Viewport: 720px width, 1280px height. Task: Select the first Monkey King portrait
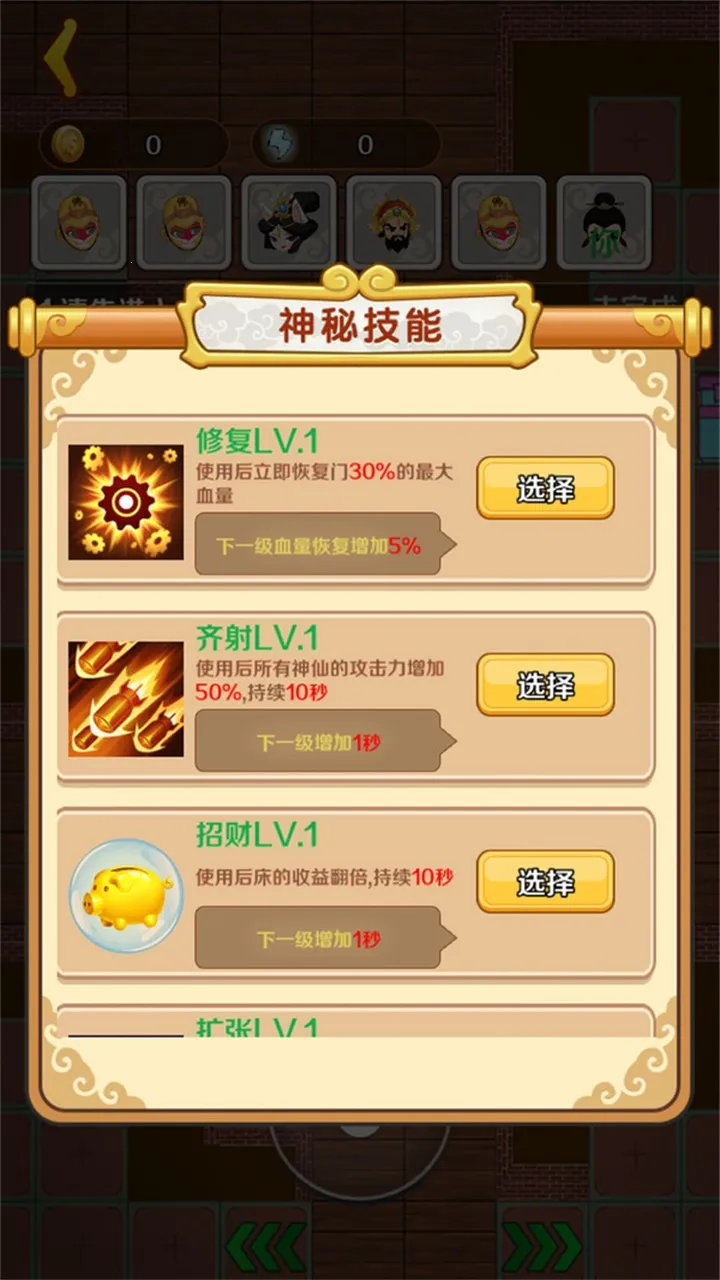click(x=78, y=222)
